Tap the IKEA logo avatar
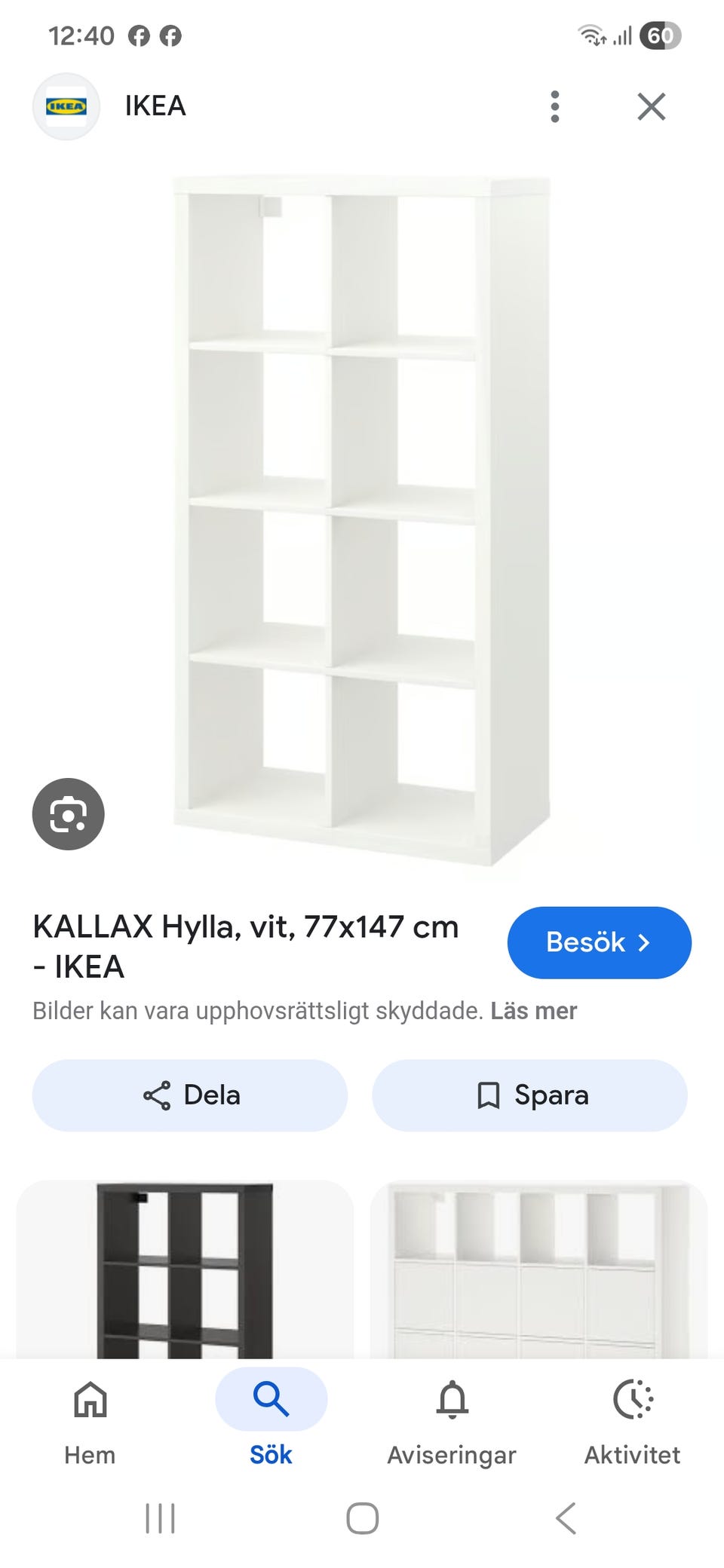724x1568 pixels. click(66, 106)
